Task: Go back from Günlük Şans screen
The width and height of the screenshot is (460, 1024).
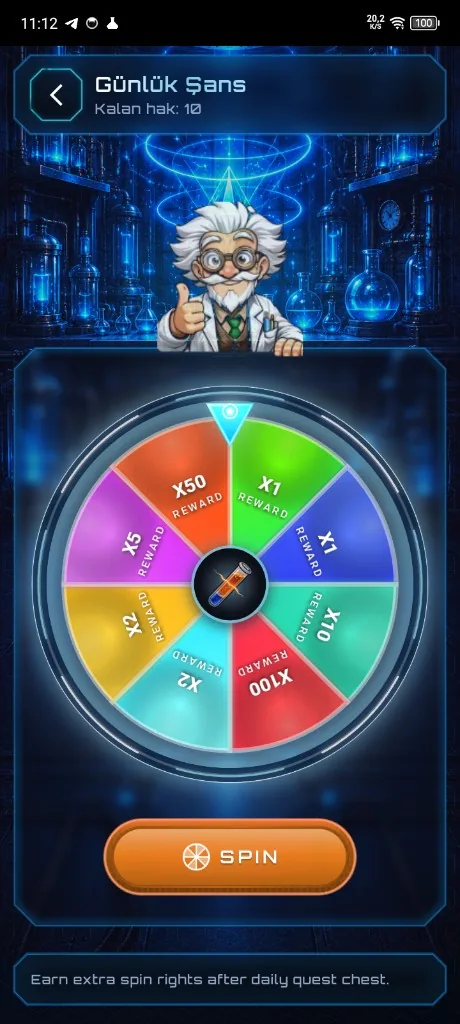Action: [x=56, y=95]
